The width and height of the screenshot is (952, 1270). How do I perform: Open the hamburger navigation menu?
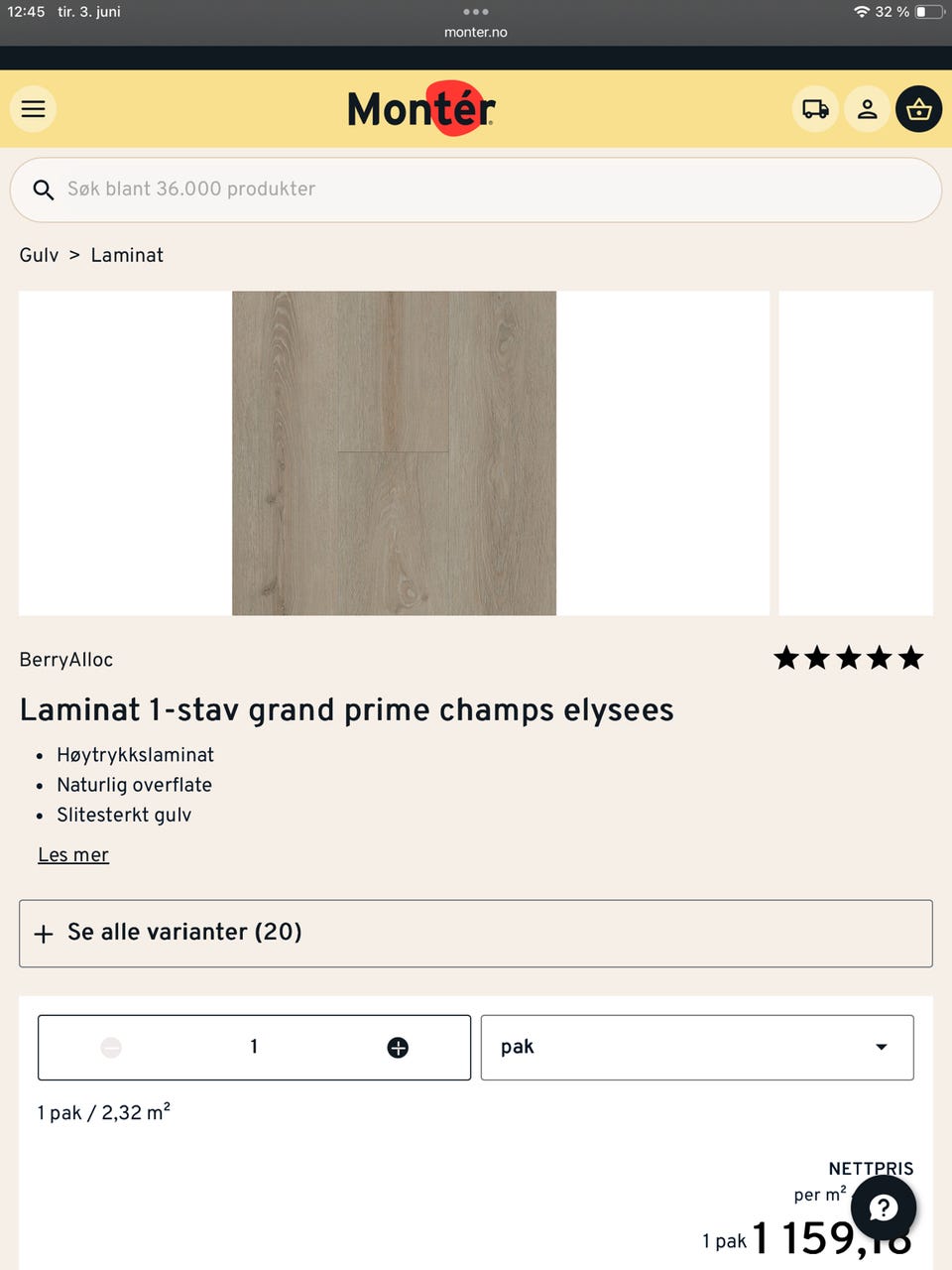click(33, 109)
